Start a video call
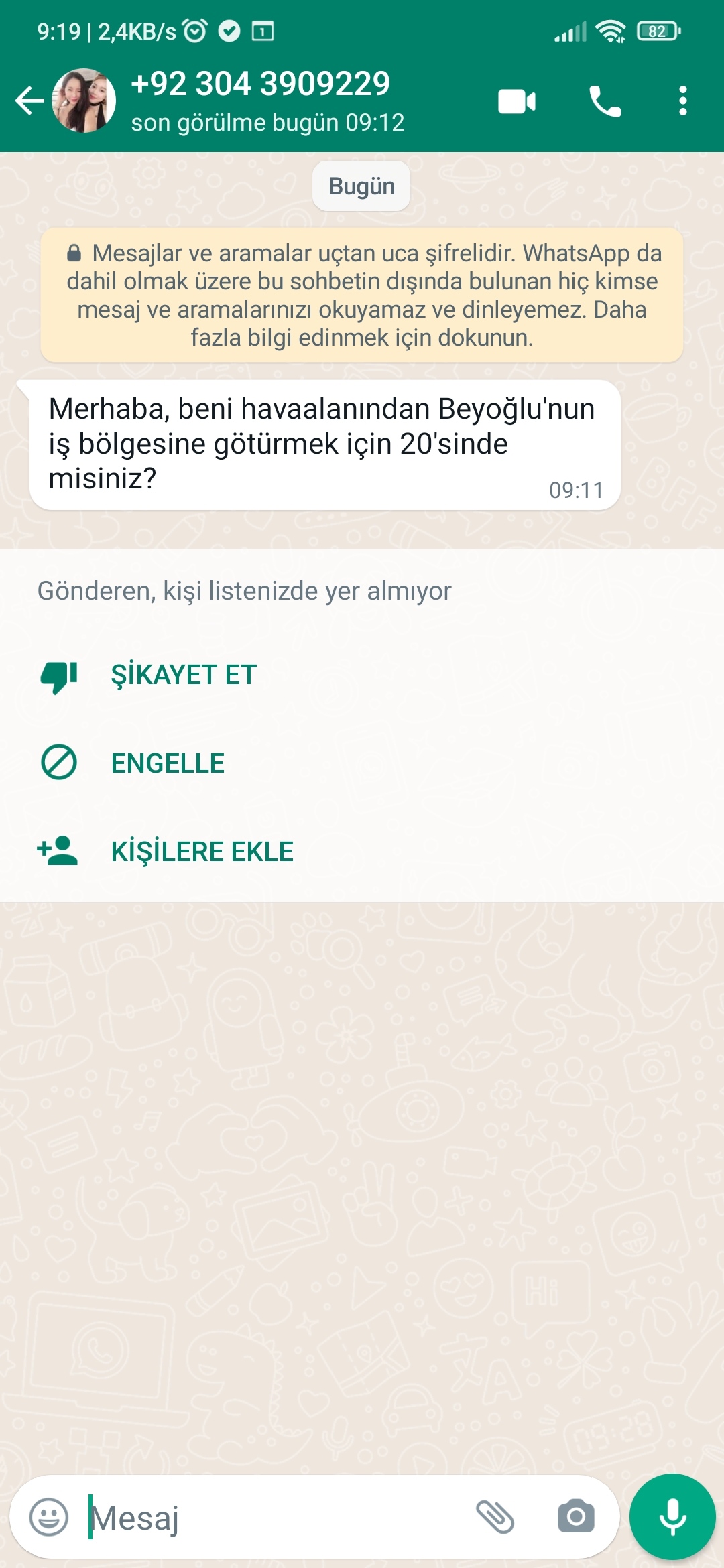The image size is (724, 1568). coord(517,101)
